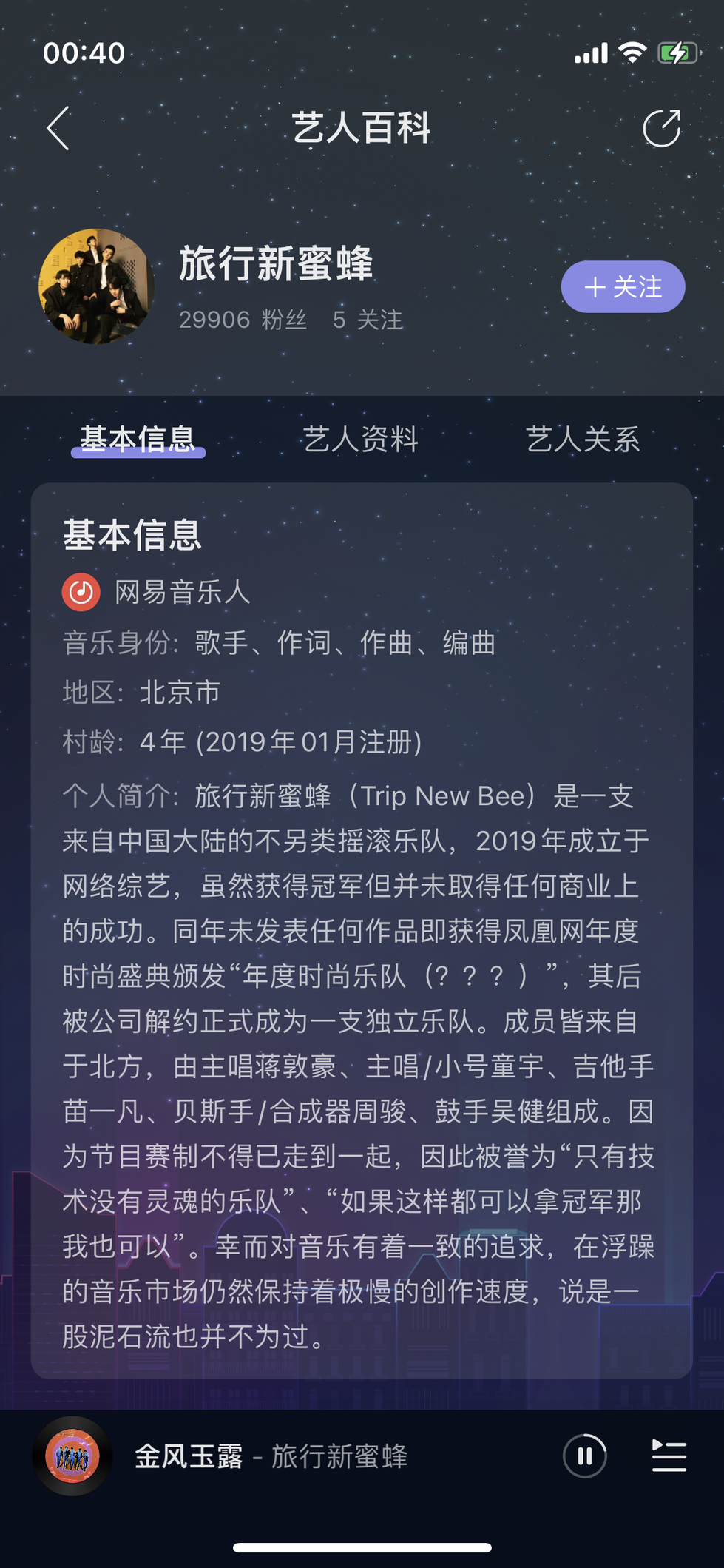Viewport: 724px width, 1568px height.
Task: Switch to the 艺人关系 tab
Action: (x=583, y=440)
